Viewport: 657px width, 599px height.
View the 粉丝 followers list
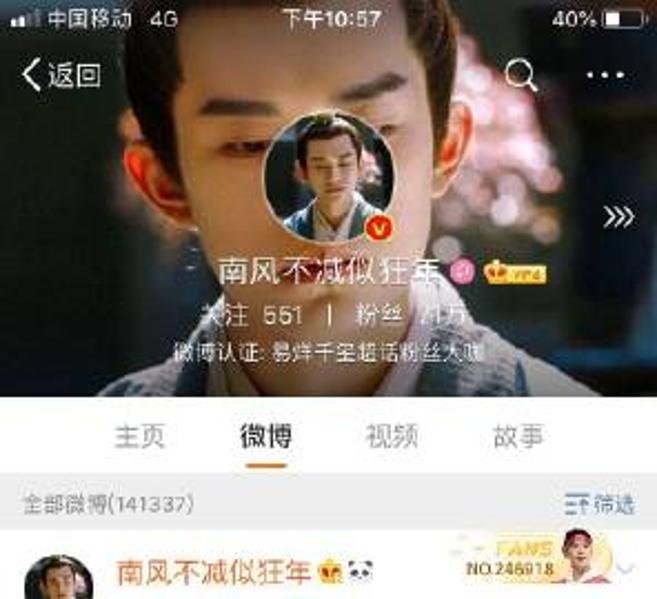tap(397, 315)
